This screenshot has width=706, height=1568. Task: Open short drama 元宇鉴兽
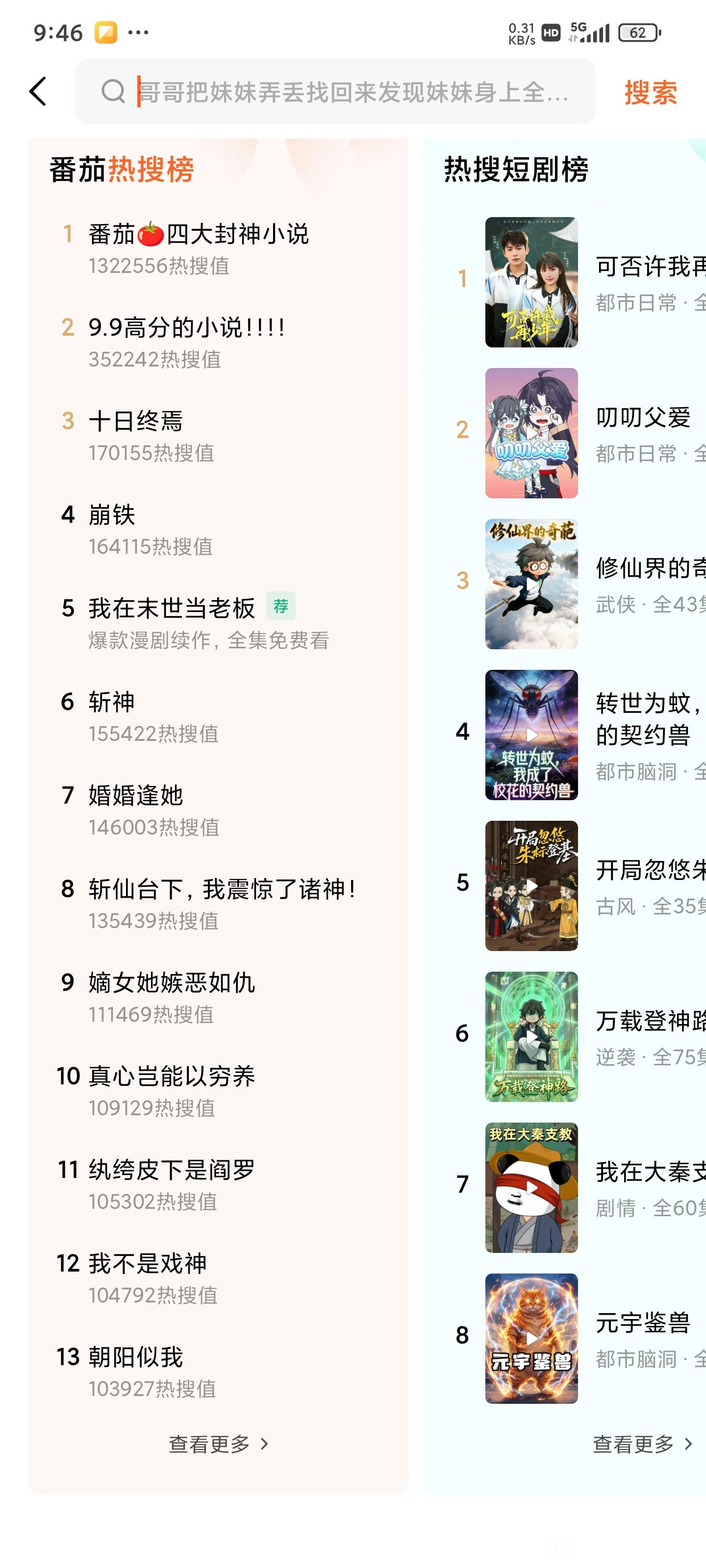(x=531, y=1339)
